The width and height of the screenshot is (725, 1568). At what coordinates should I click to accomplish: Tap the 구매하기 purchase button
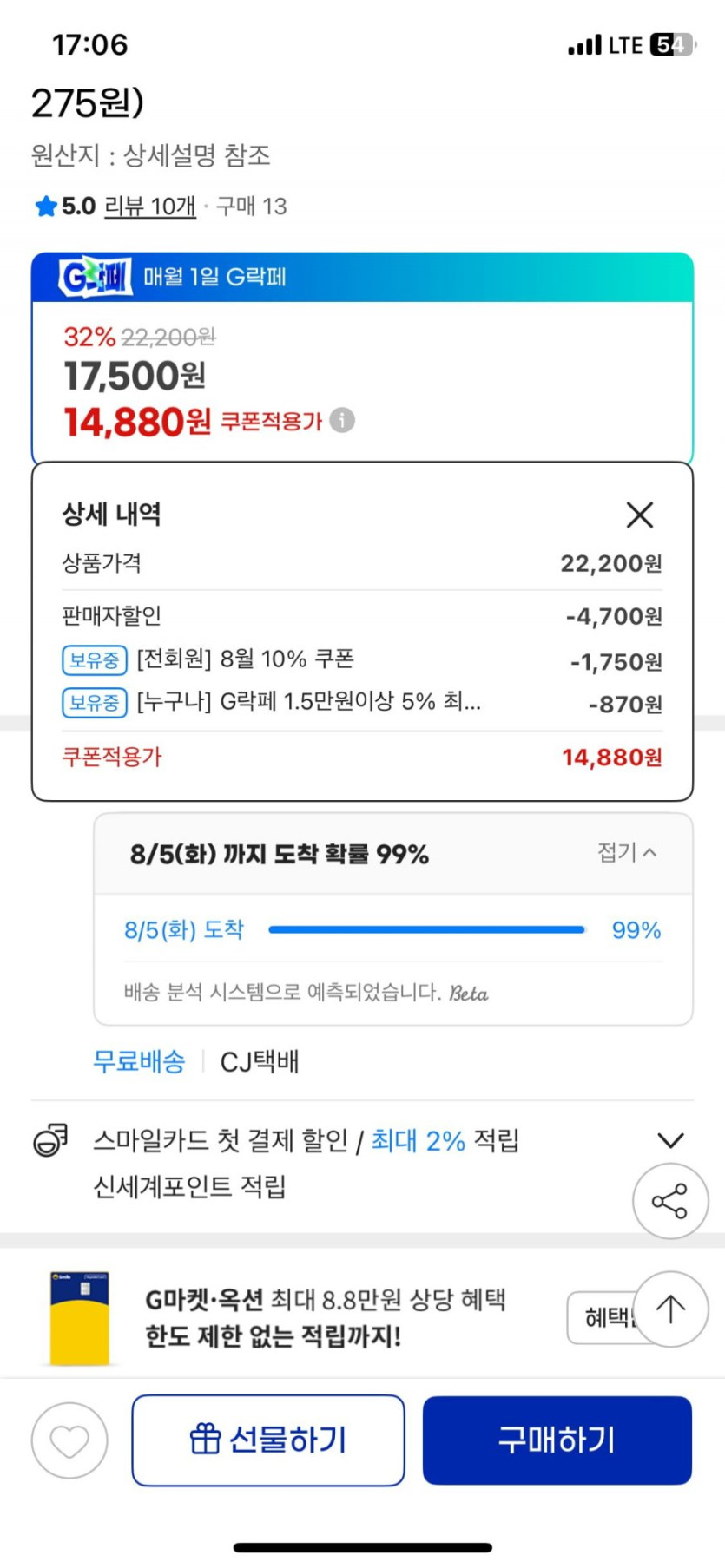(x=557, y=1440)
